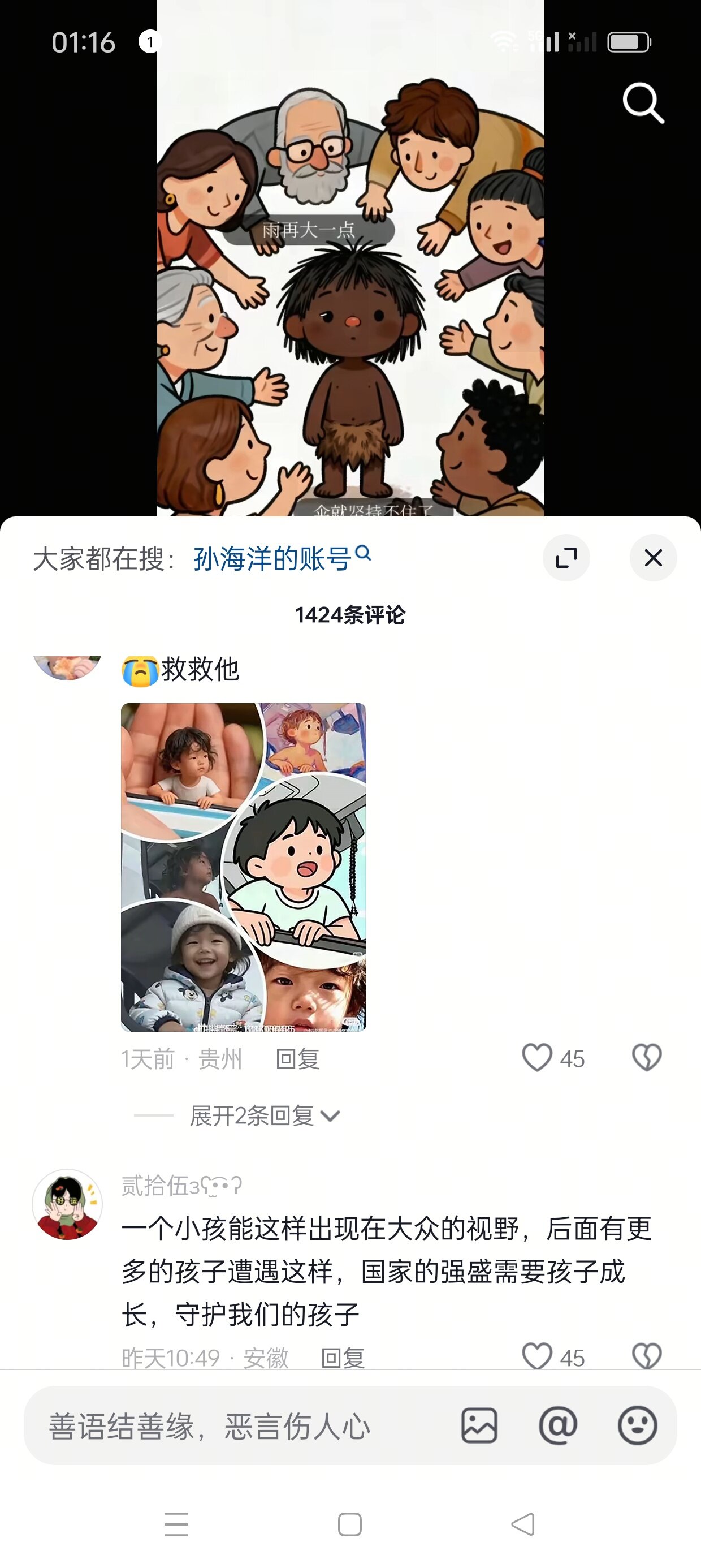Screen dimensions: 701x1568
Task: Reply to the 救救他 comment
Action: 297,1059
